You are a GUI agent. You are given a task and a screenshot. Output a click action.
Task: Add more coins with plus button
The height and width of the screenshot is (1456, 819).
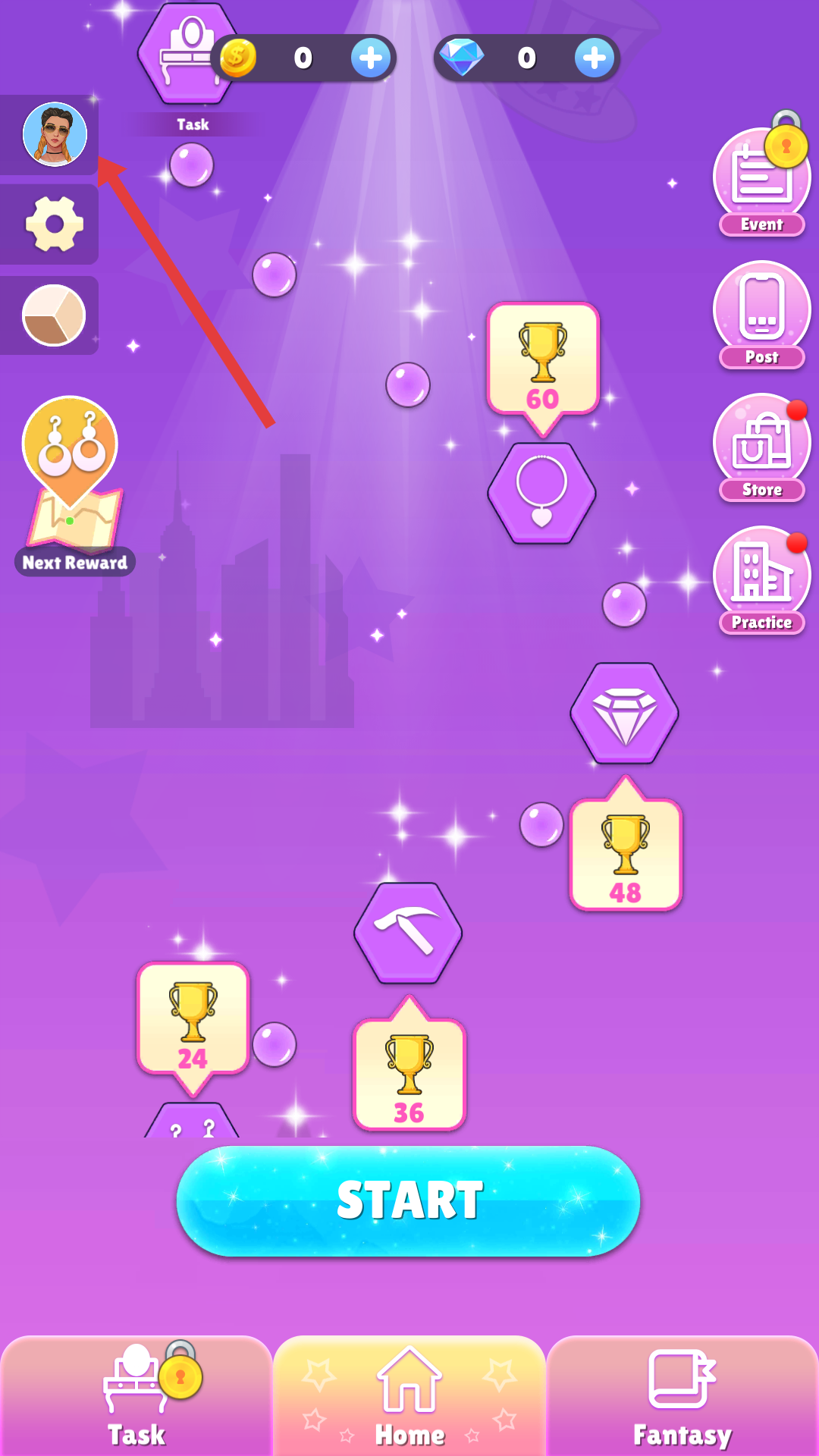[x=371, y=58]
